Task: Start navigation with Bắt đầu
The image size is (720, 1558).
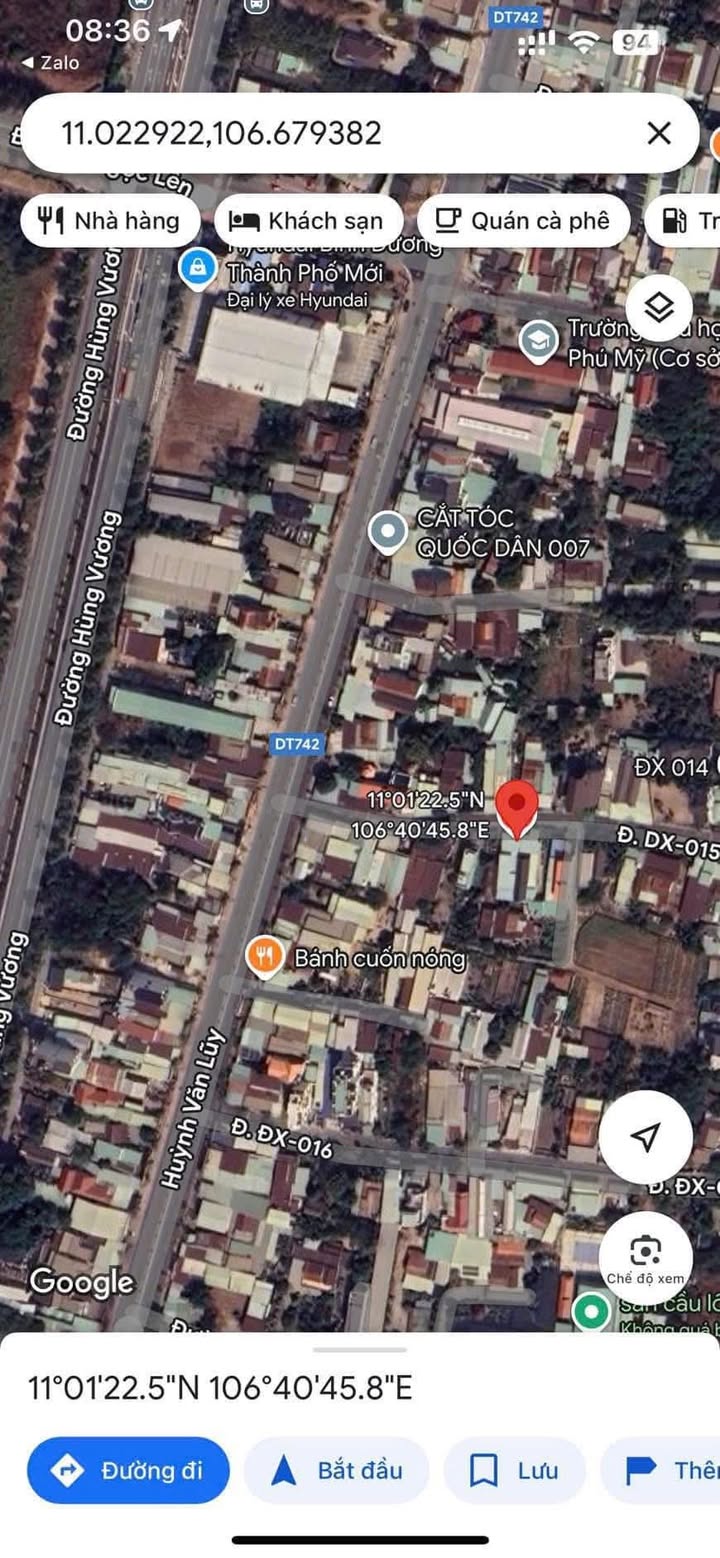Action: click(x=337, y=1470)
